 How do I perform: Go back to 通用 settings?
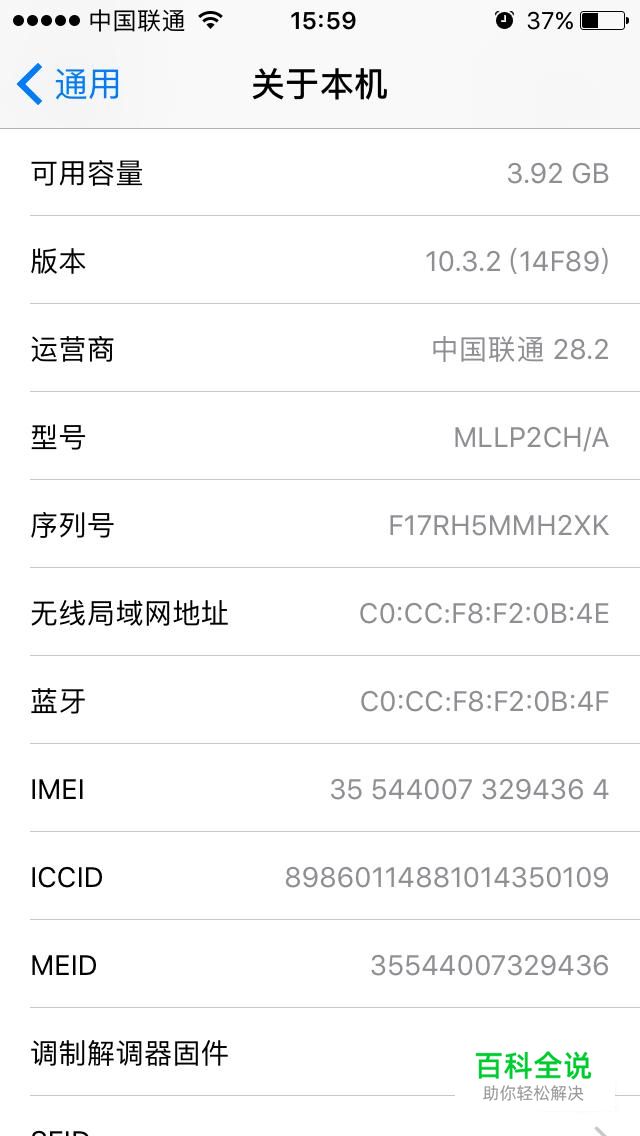68,84
